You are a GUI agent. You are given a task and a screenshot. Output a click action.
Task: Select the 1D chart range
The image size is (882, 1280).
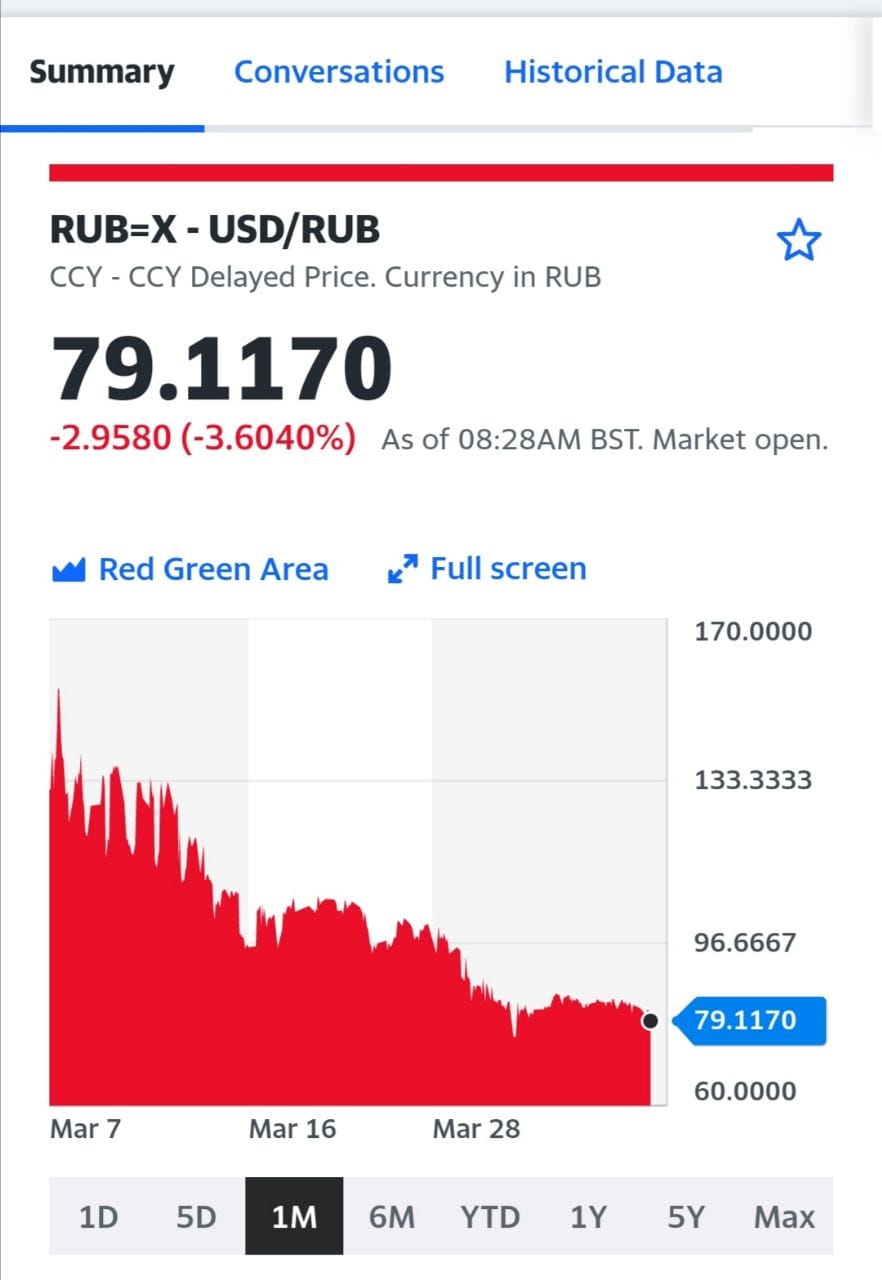98,1216
